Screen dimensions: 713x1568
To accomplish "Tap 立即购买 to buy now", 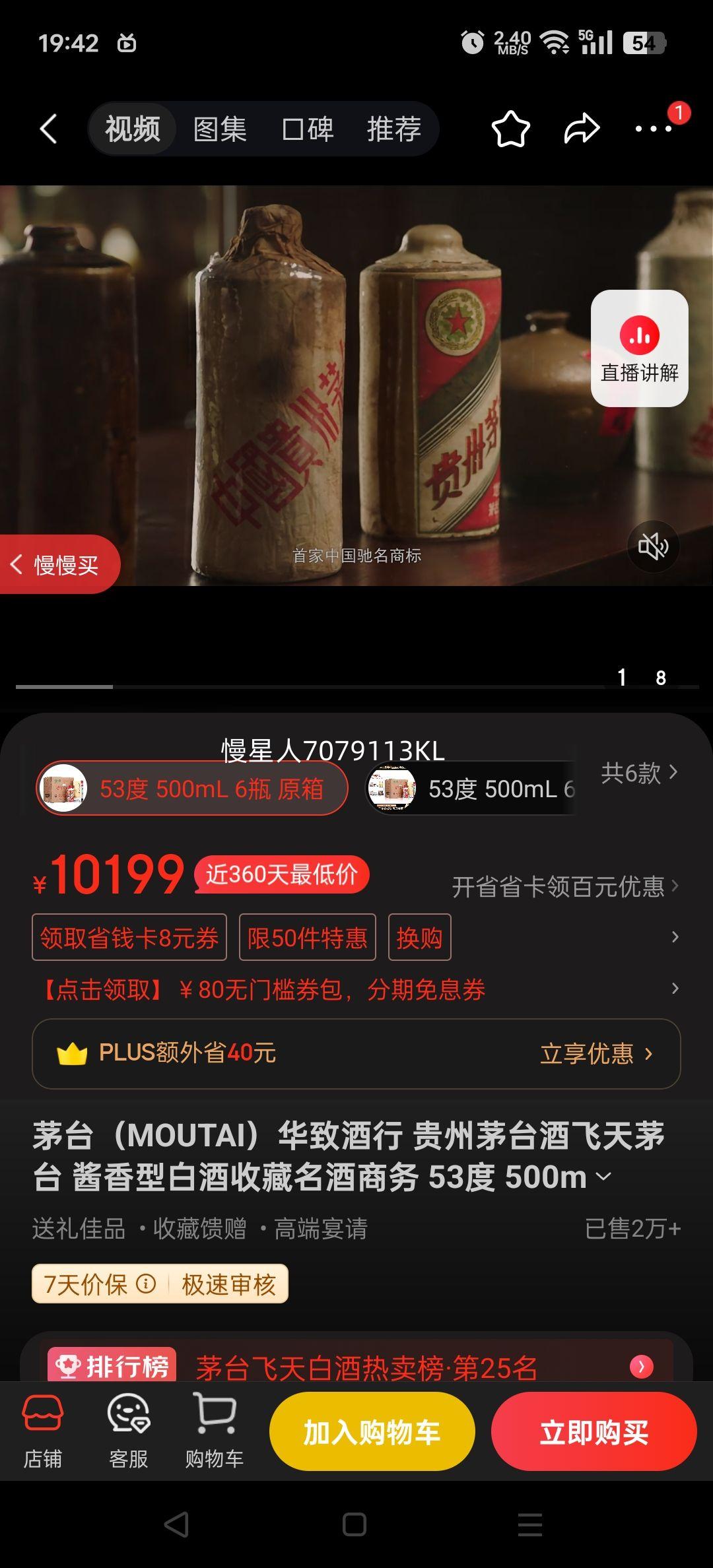I will (x=593, y=1431).
